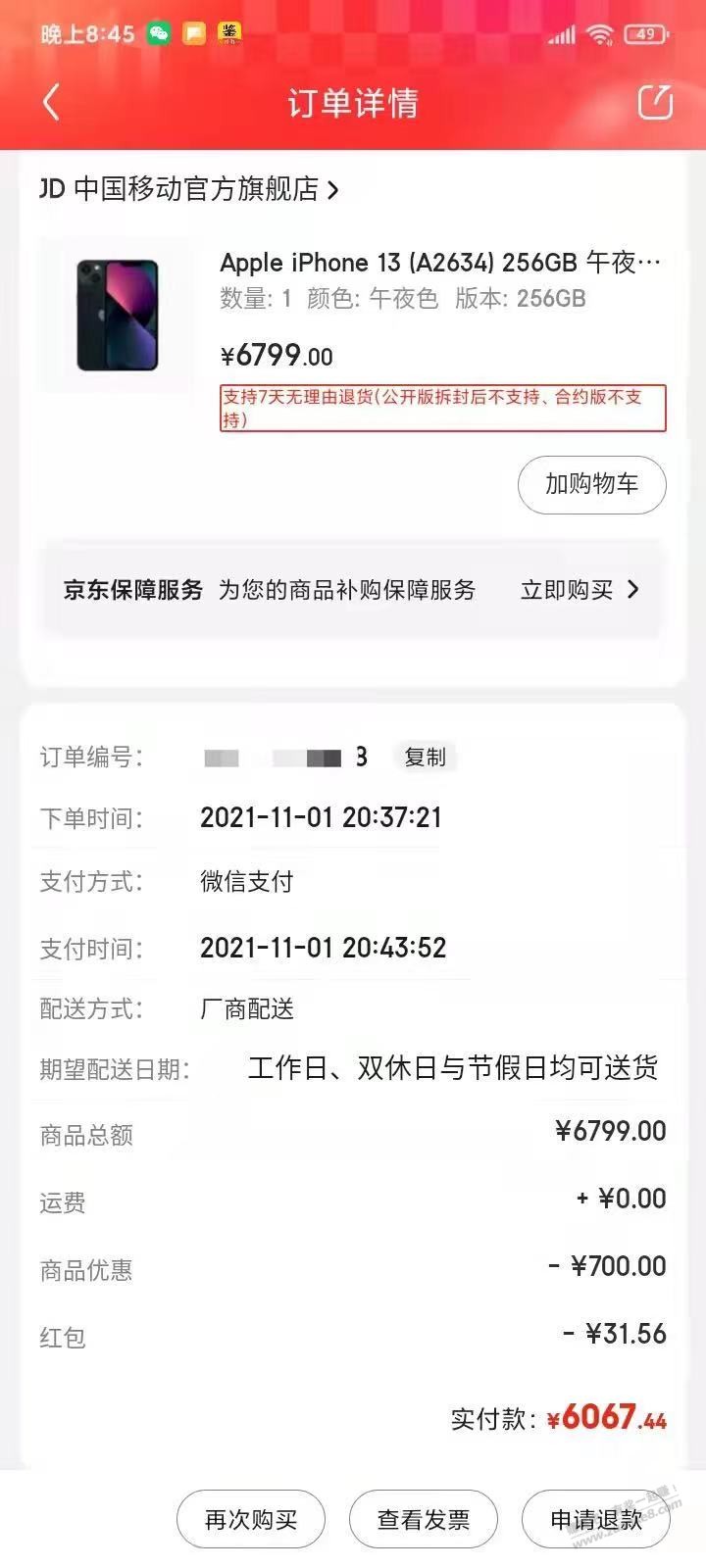Image resolution: width=706 pixels, height=1568 pixels.
Task: Go back from order details
Action: point(51,102)
